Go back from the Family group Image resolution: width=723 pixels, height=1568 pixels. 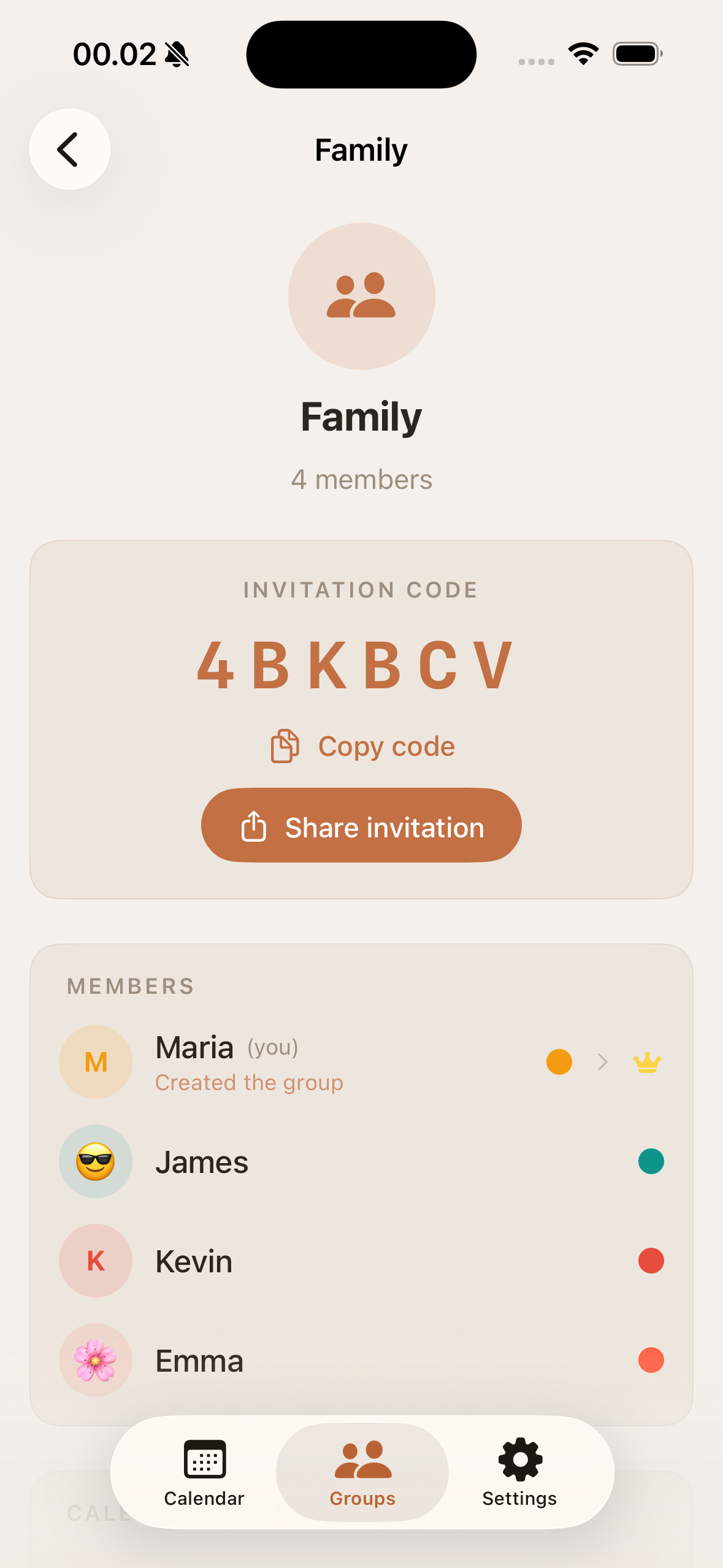tap(70, 149)
